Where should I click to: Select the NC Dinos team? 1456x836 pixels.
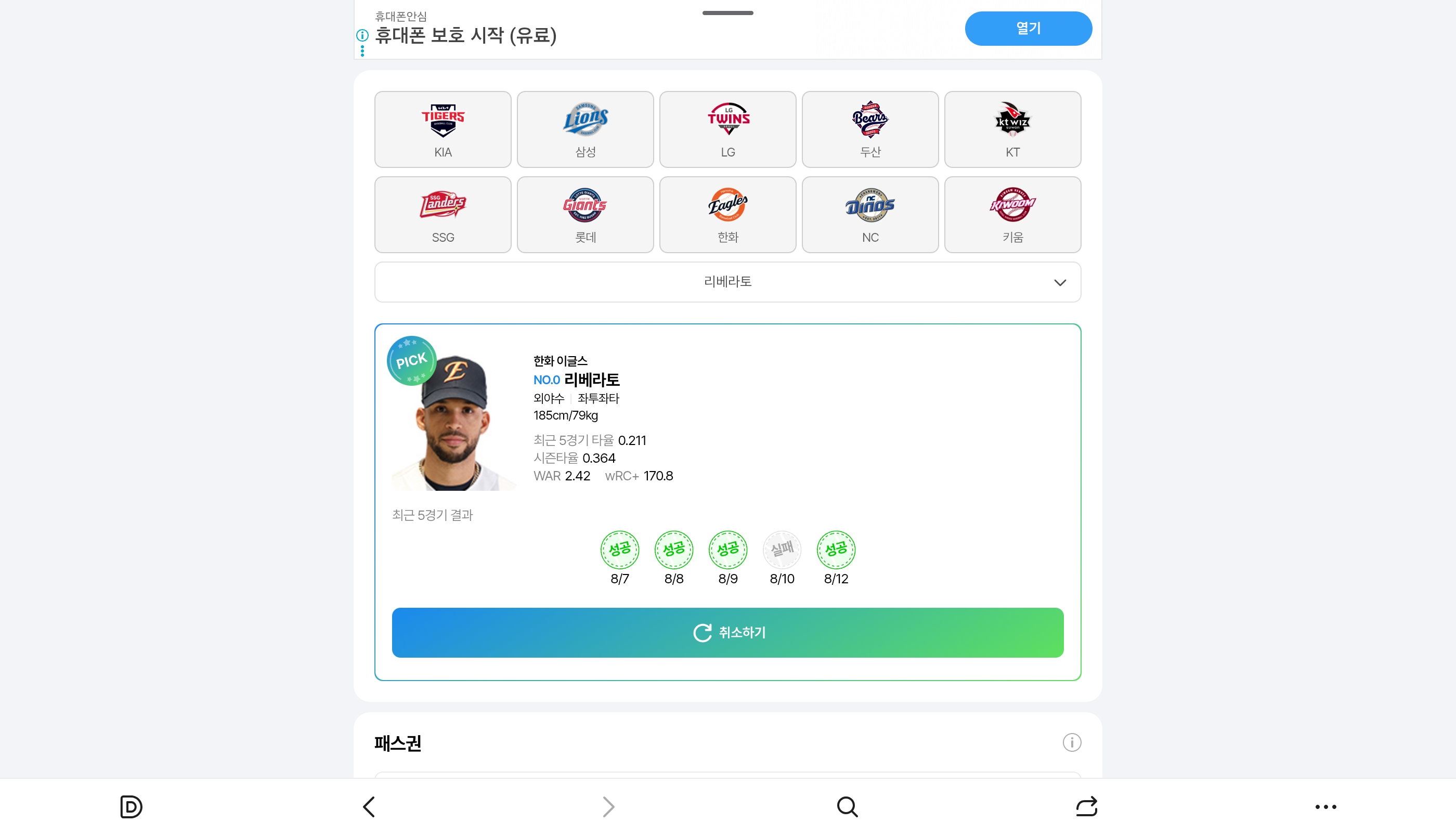coord(870,214)
